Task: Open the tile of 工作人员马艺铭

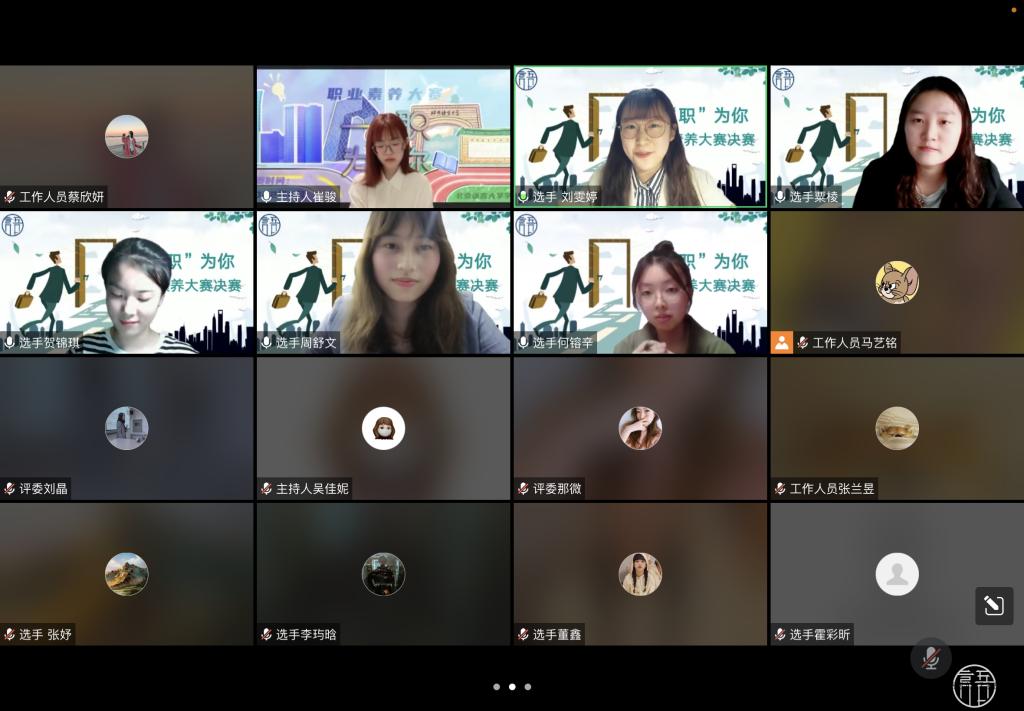Action: pos(896,282)
